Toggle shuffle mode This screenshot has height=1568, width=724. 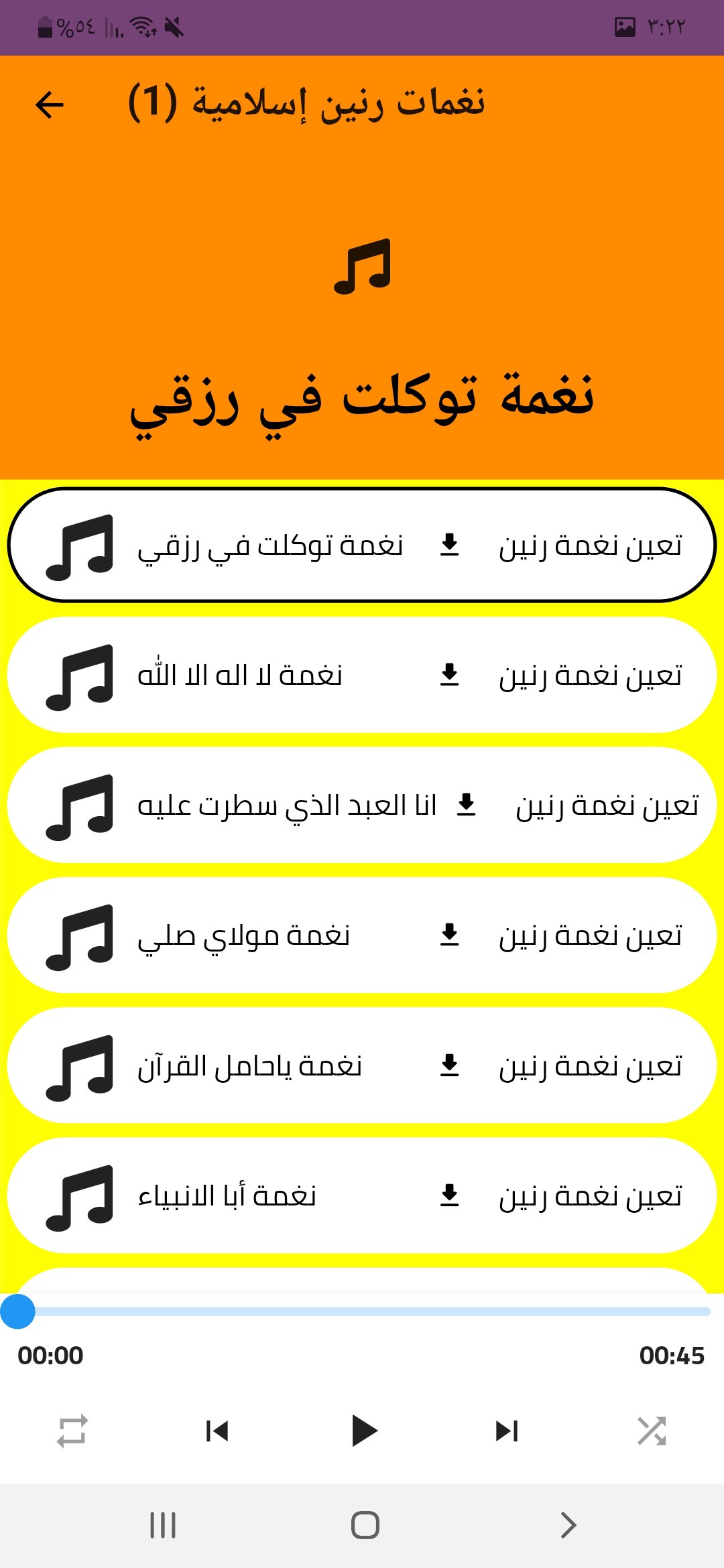pyautogui.click(x=652, y=1431)
